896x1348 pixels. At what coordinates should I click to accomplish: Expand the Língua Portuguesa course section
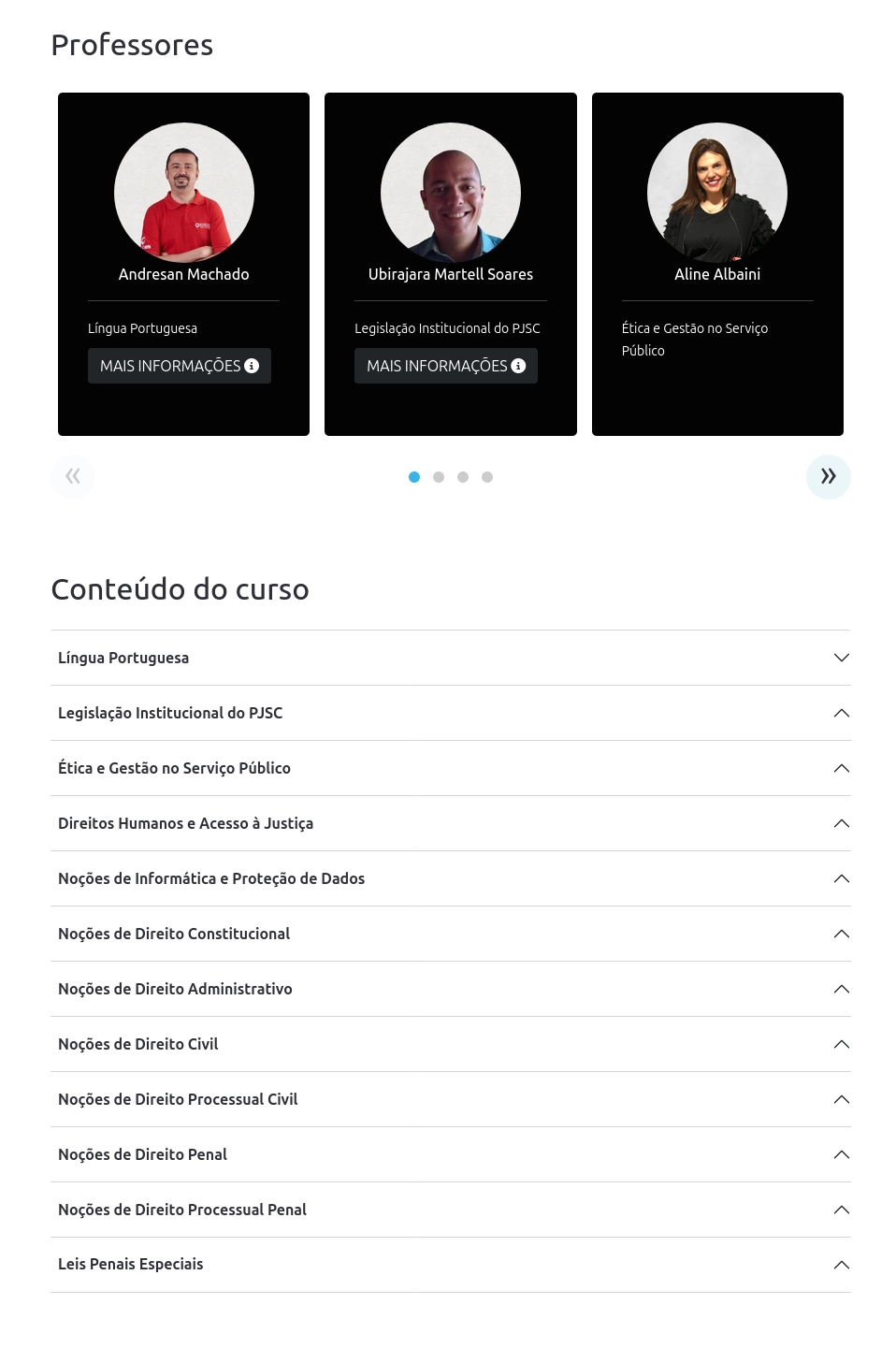point(451,658)
